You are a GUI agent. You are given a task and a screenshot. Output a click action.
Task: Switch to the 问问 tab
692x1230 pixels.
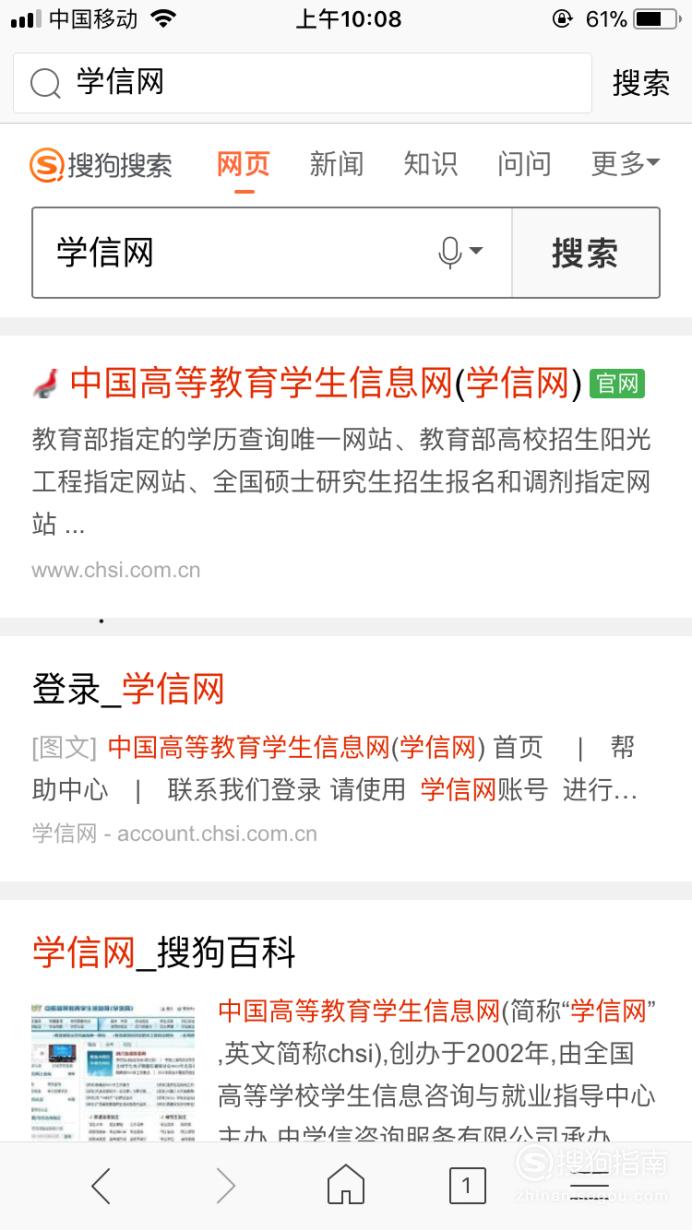click(524, 164)
